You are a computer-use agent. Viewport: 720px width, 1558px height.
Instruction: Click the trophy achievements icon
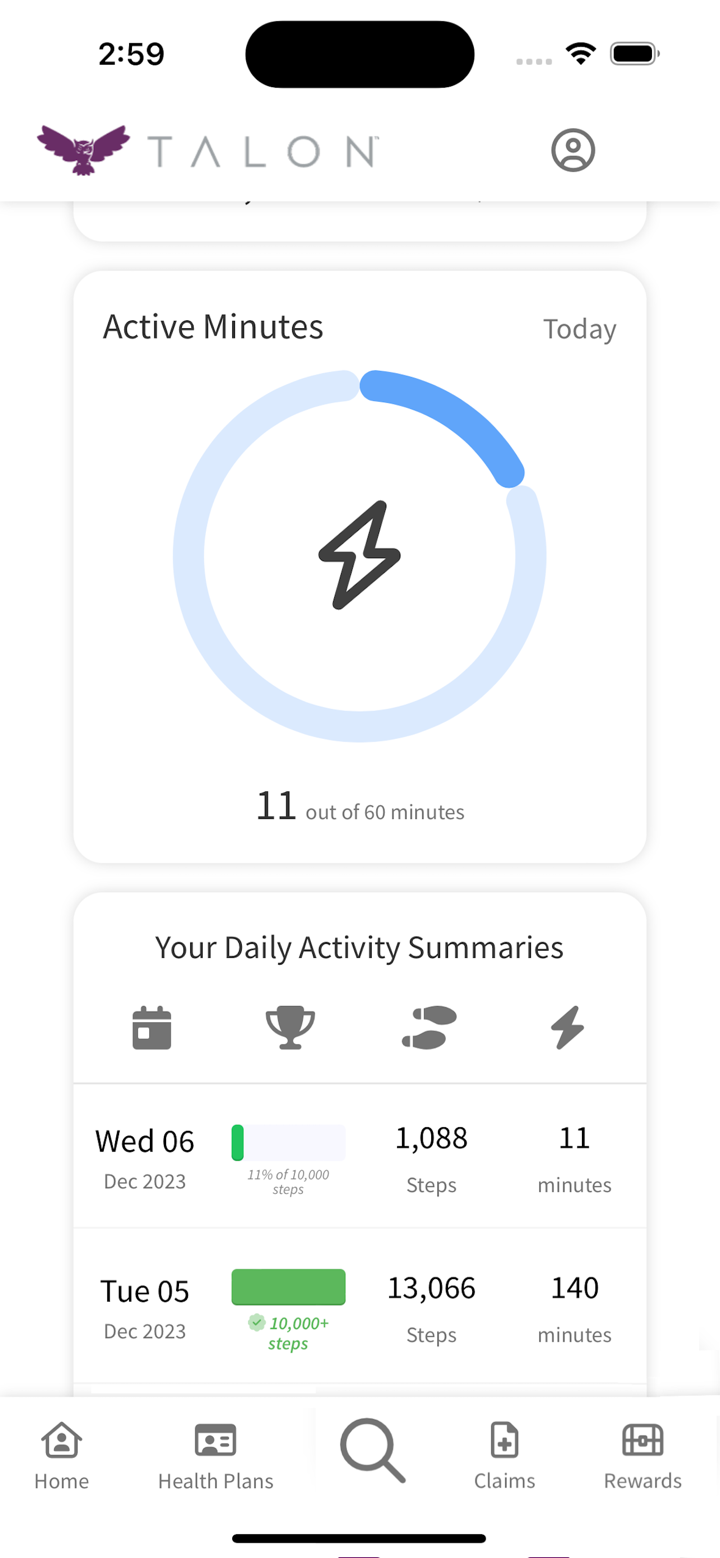289,1026
